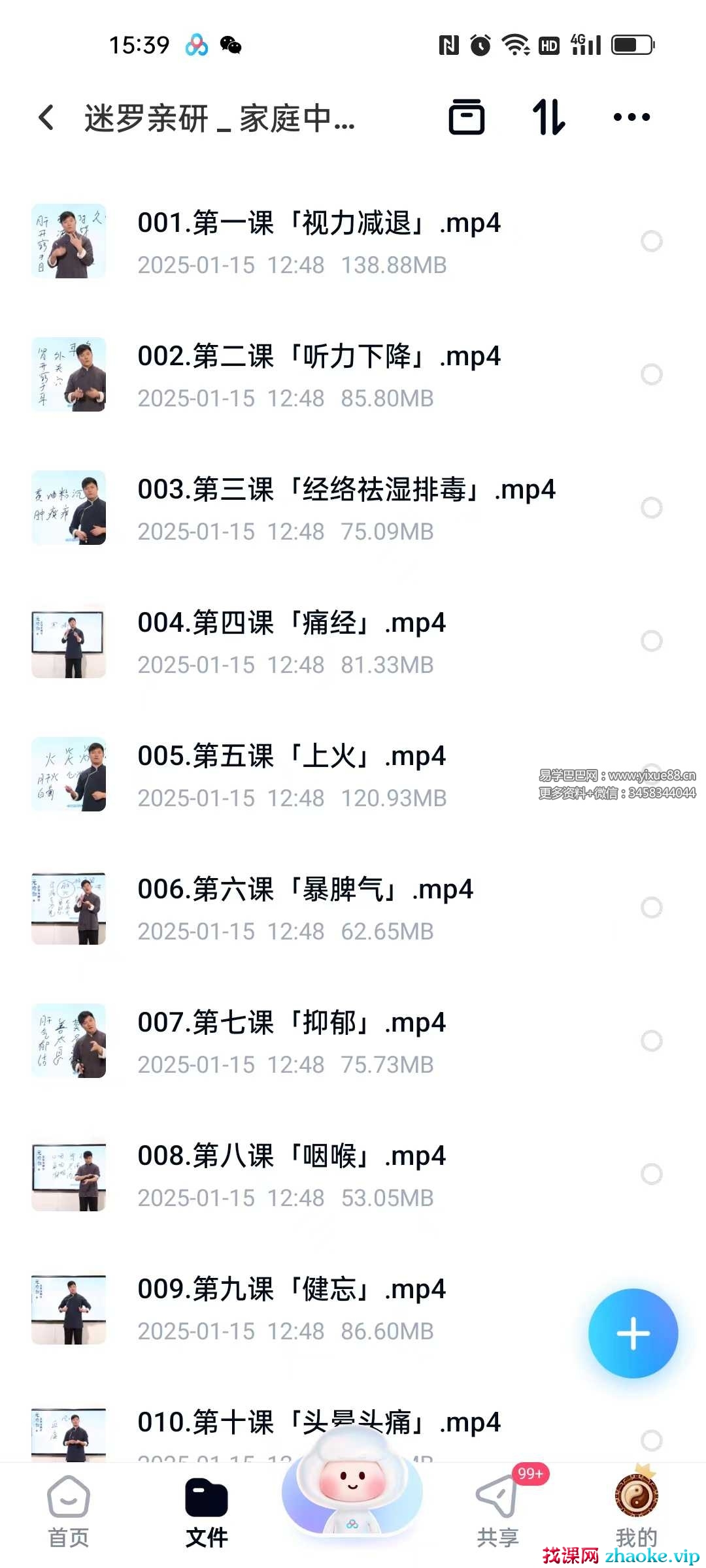
Task: Open 005.第五课「上火」.mp4 video
Action: point(291,757)
